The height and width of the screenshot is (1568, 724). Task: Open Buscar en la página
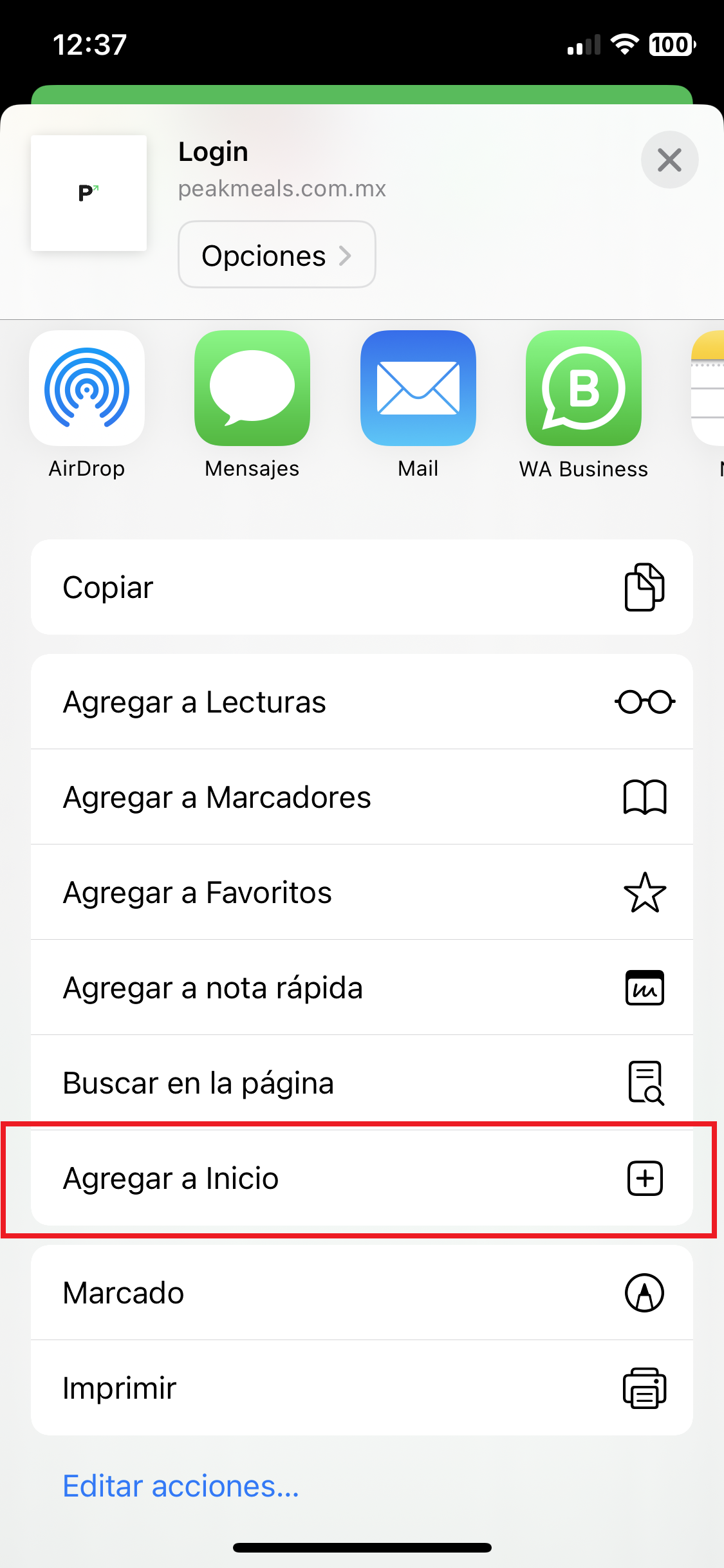tap(362, 1083)
